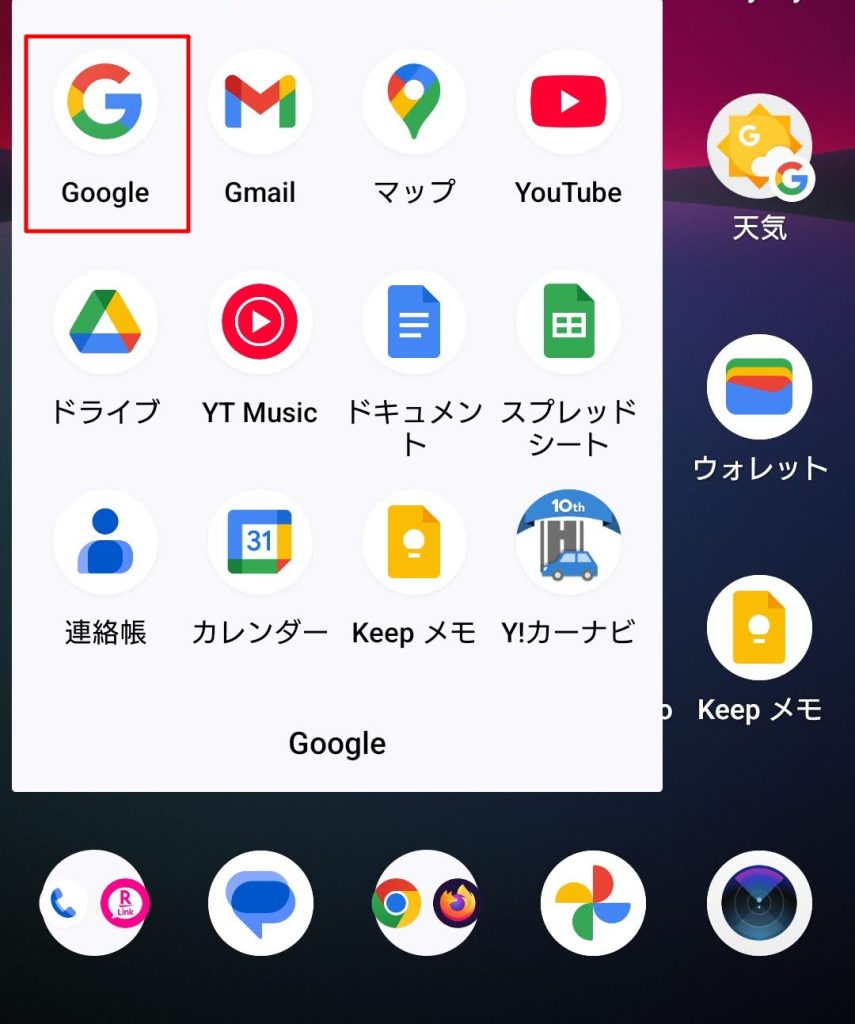
Task: Open Google Drive (ドライブ)
Action: [x=105, y=322]
